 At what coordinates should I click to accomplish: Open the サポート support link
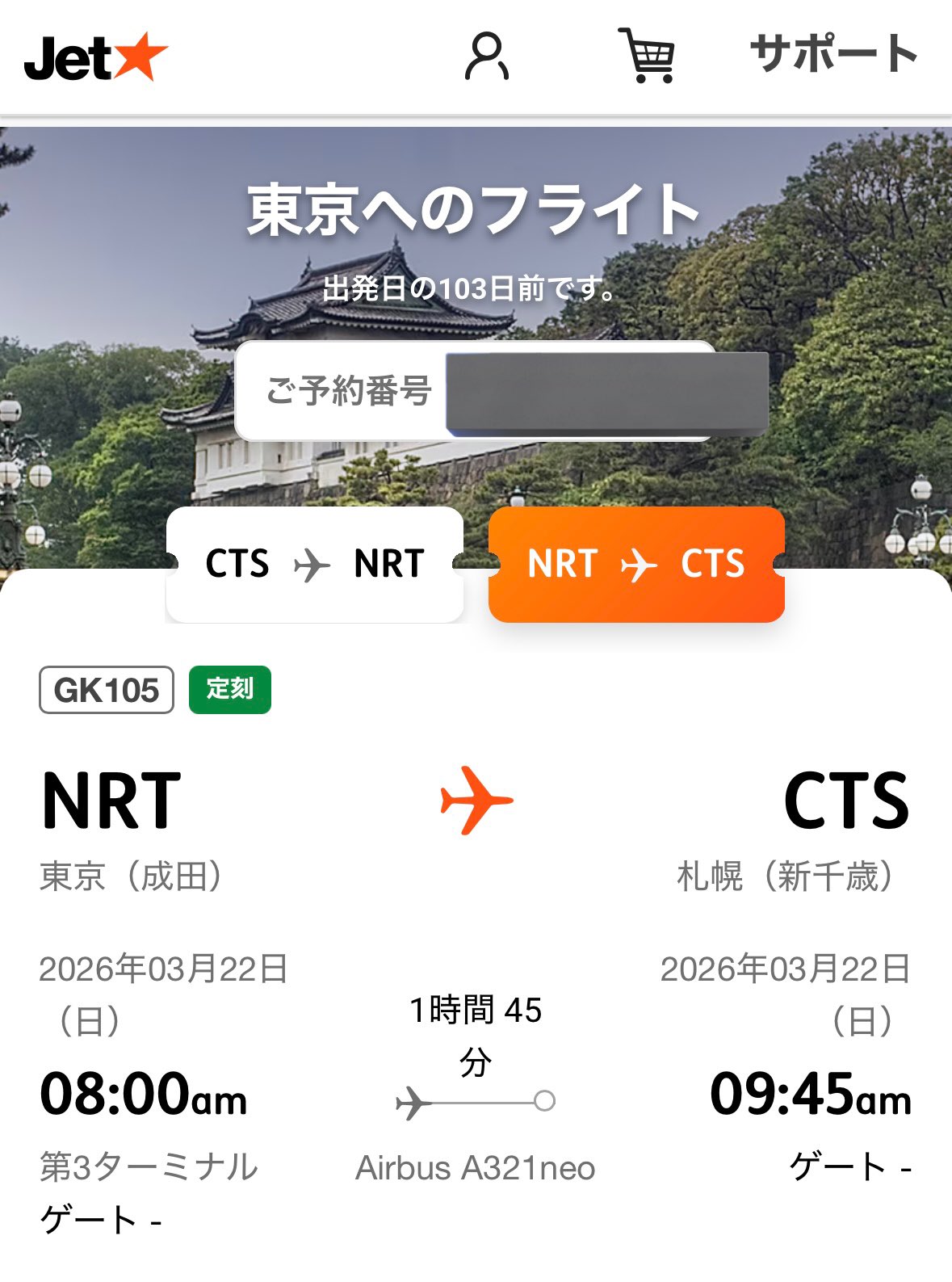click(x=833, y=54)
